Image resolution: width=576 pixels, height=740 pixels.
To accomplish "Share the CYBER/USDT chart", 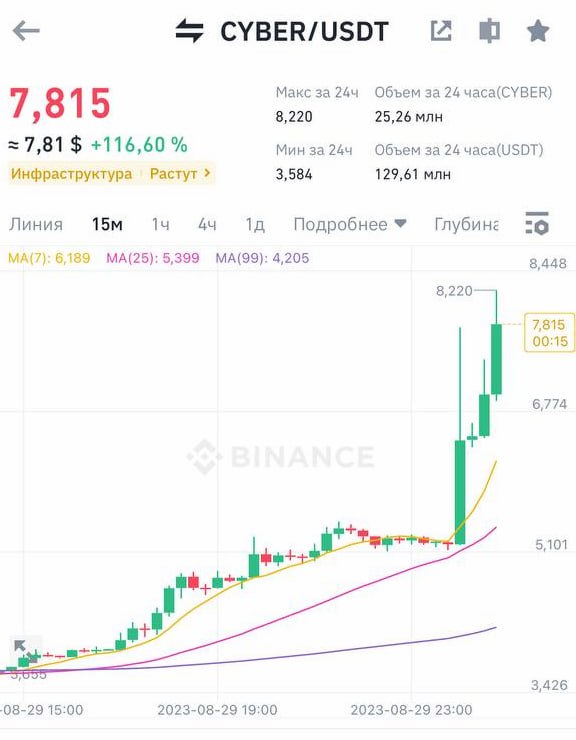I will click(x=441, y=31).
